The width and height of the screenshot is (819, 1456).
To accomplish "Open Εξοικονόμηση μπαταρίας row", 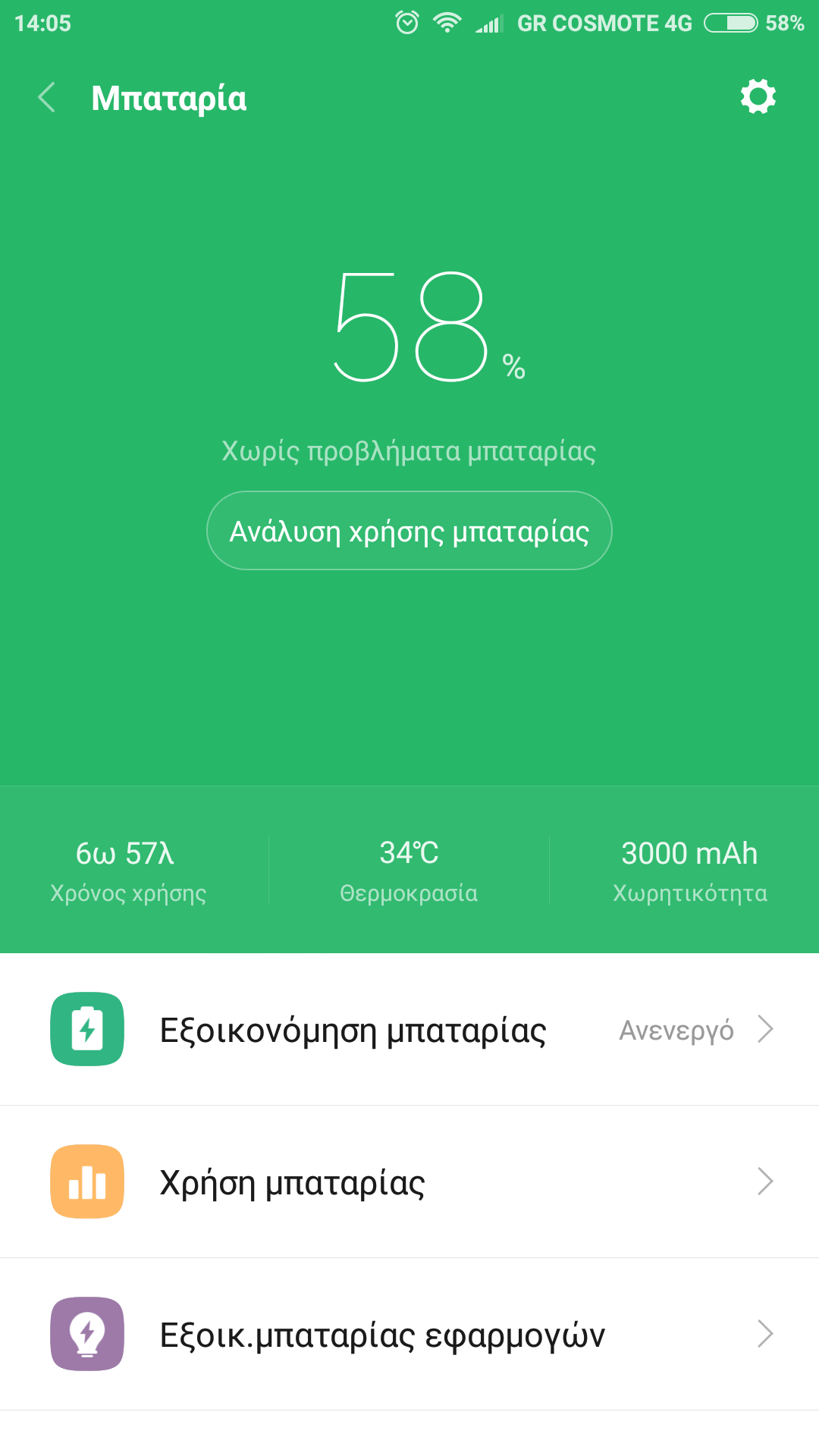I will point(409,1030).
